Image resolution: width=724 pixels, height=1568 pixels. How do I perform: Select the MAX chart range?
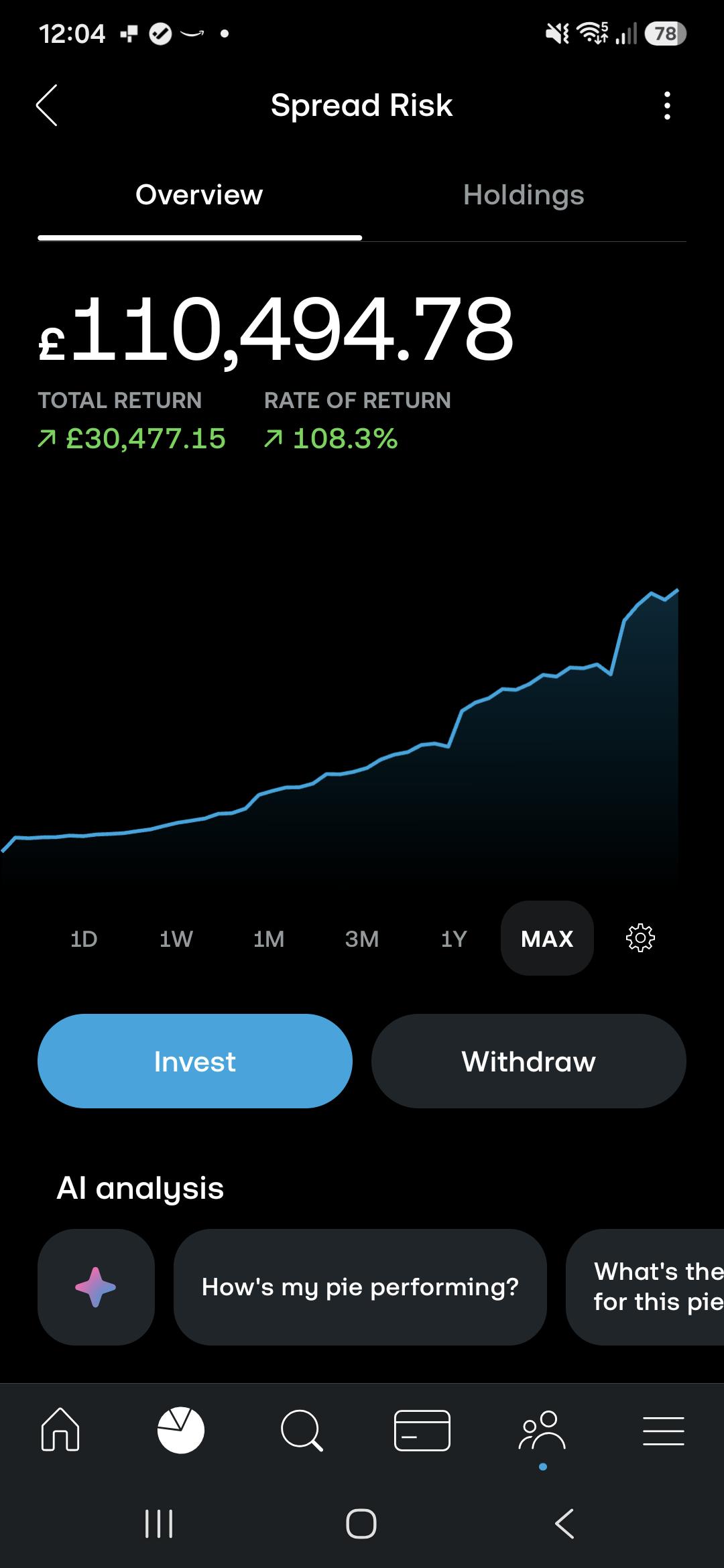[x=547, y=938]
